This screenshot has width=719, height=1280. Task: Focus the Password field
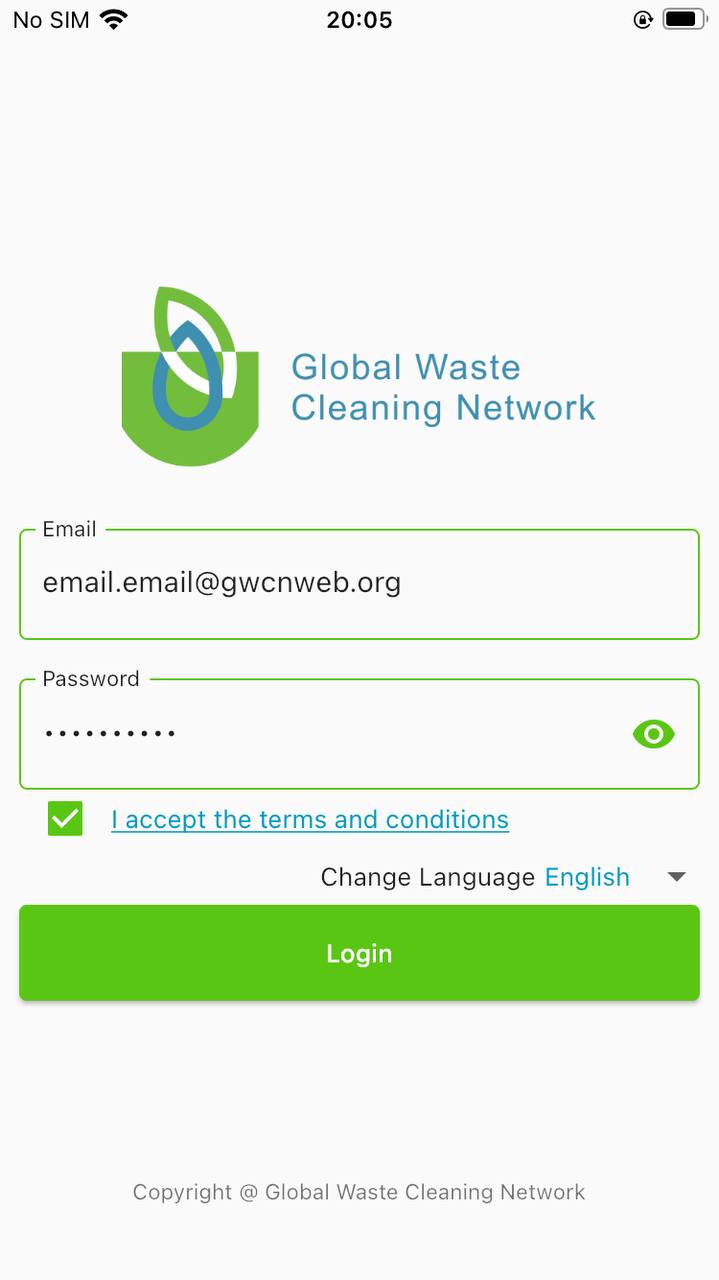(x=320, y=734)
